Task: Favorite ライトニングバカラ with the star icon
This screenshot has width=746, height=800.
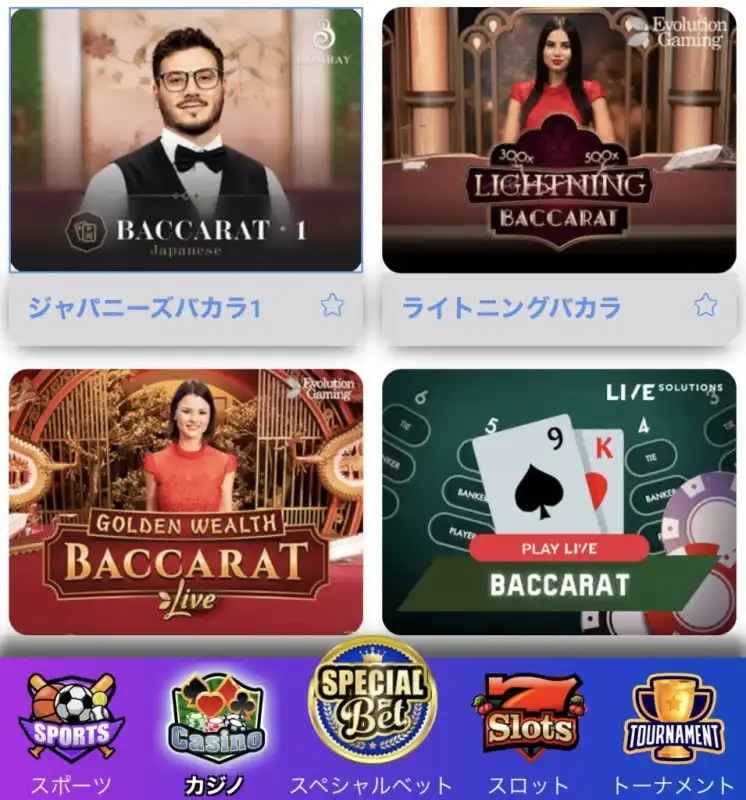Action: point(705,306)
